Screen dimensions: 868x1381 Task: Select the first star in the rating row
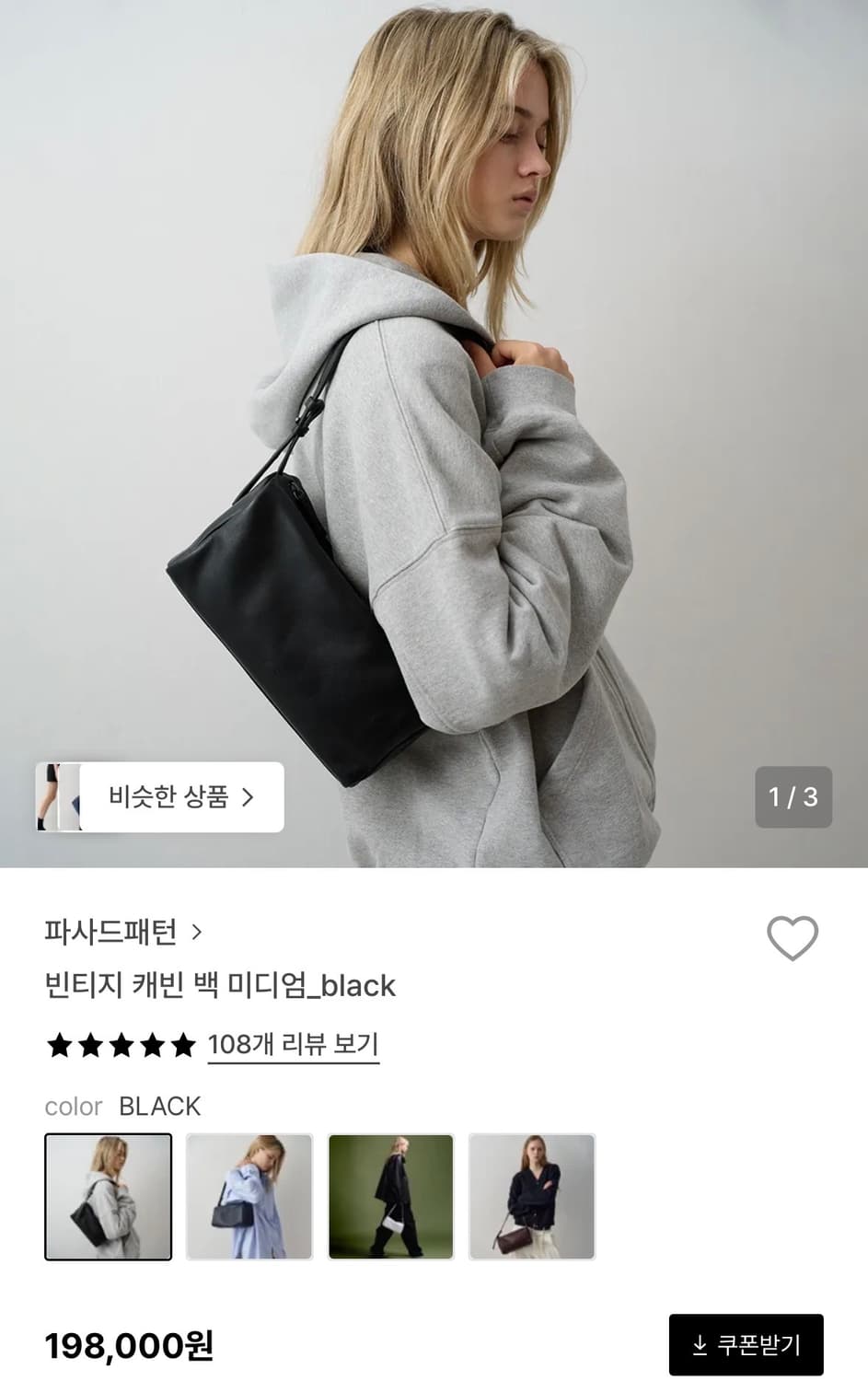pos(58,1045)
